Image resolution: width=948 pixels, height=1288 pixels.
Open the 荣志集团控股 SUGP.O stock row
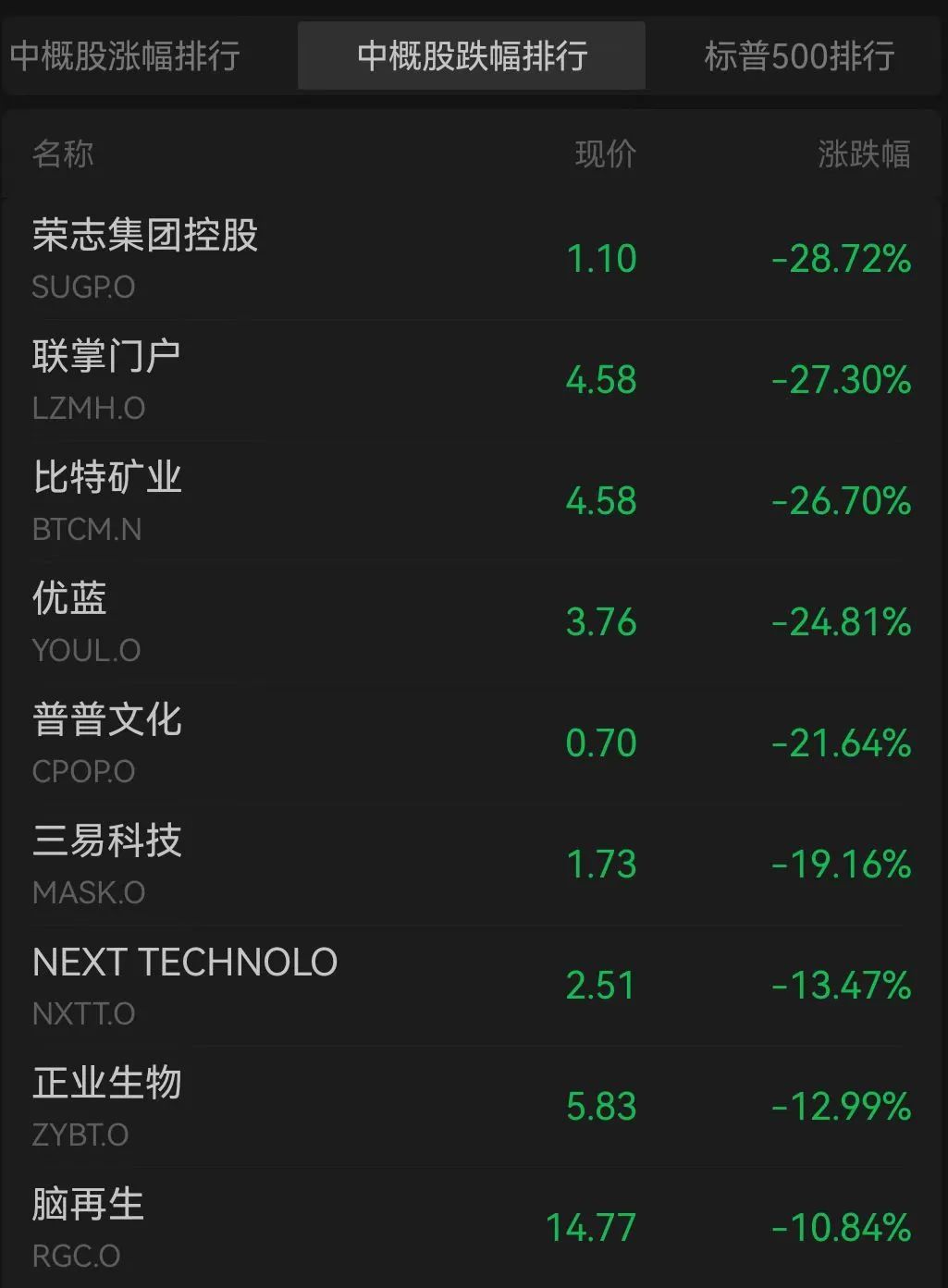coord(472,259)
